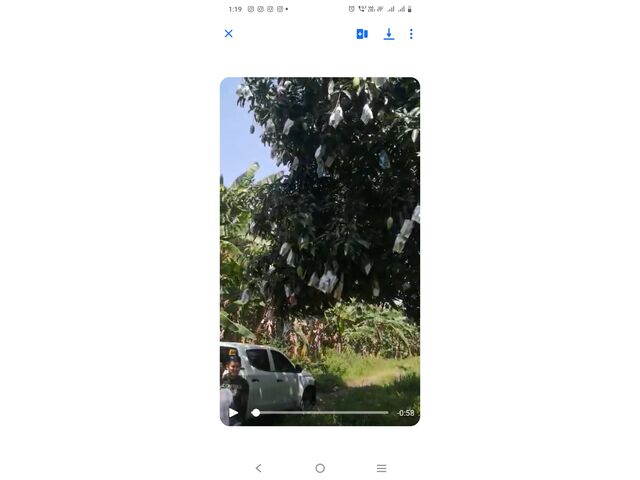
Task: Play the video
Action: pyautogui.click(x=233, y=412)
